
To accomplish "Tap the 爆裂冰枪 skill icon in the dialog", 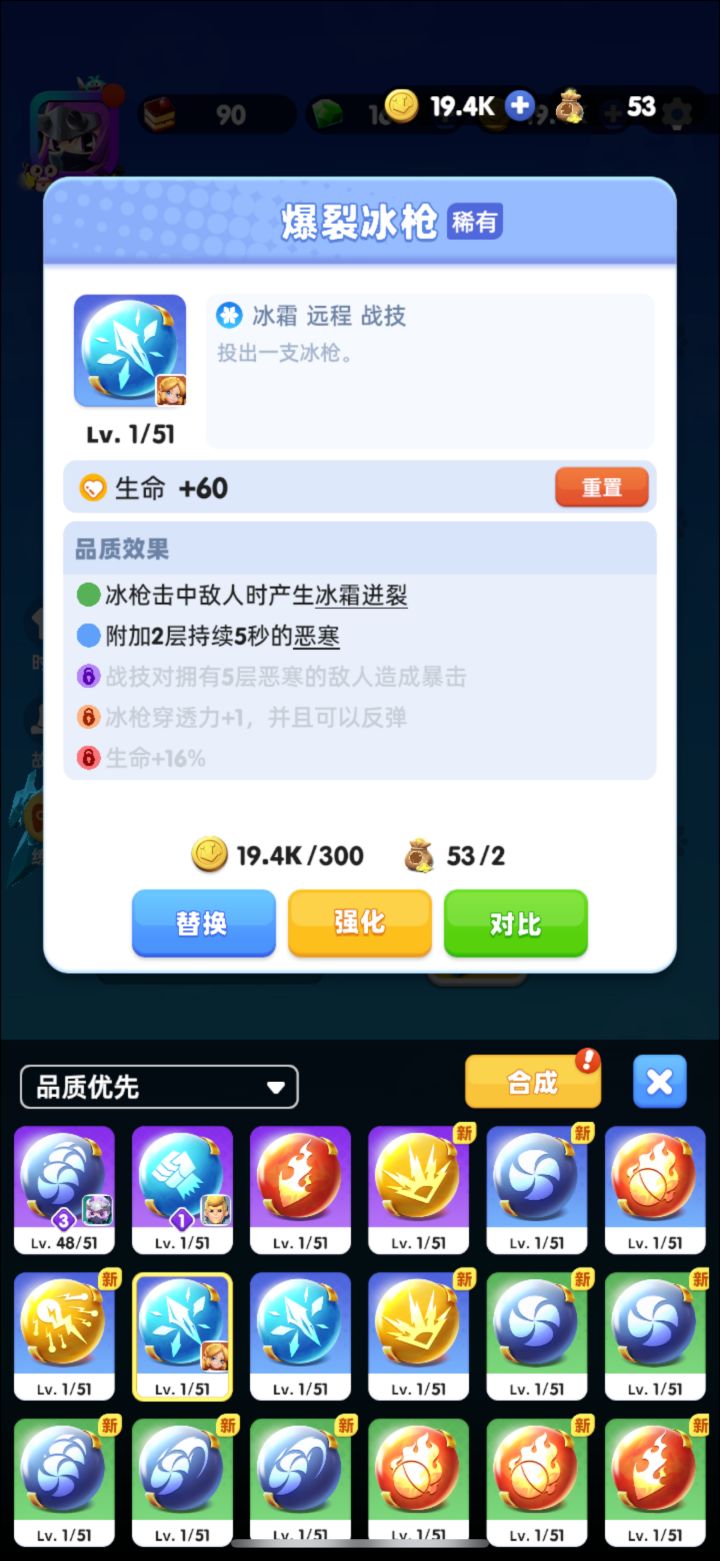I will point(129,350).
